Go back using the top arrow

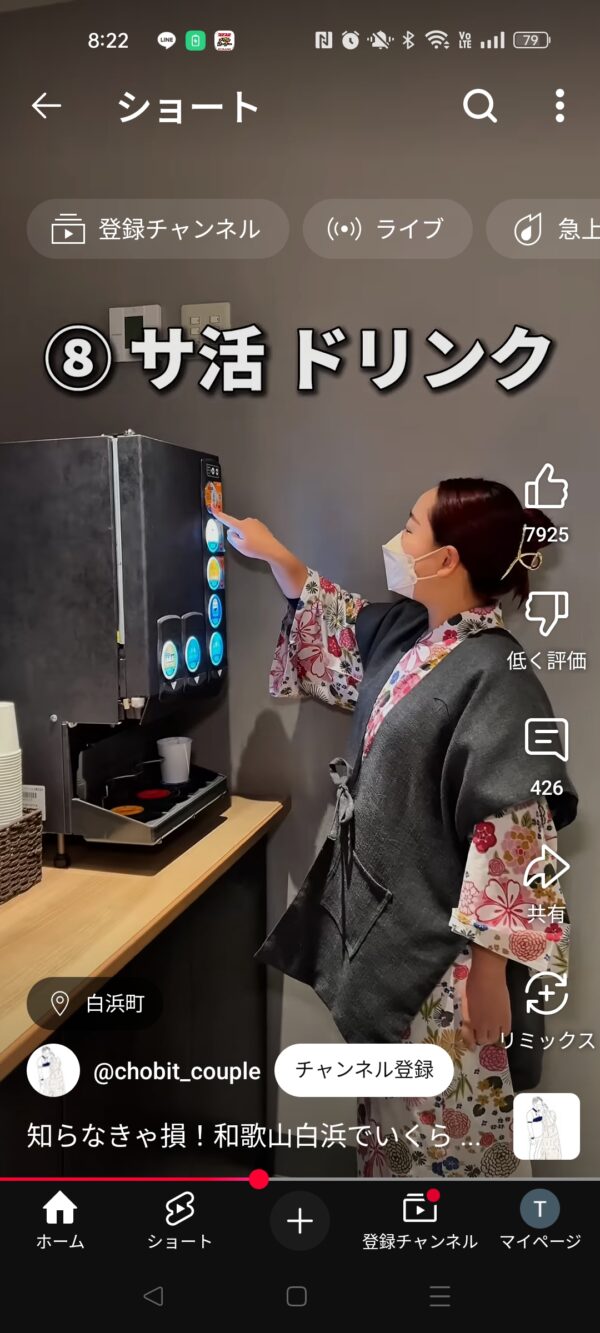pos(46,106)
